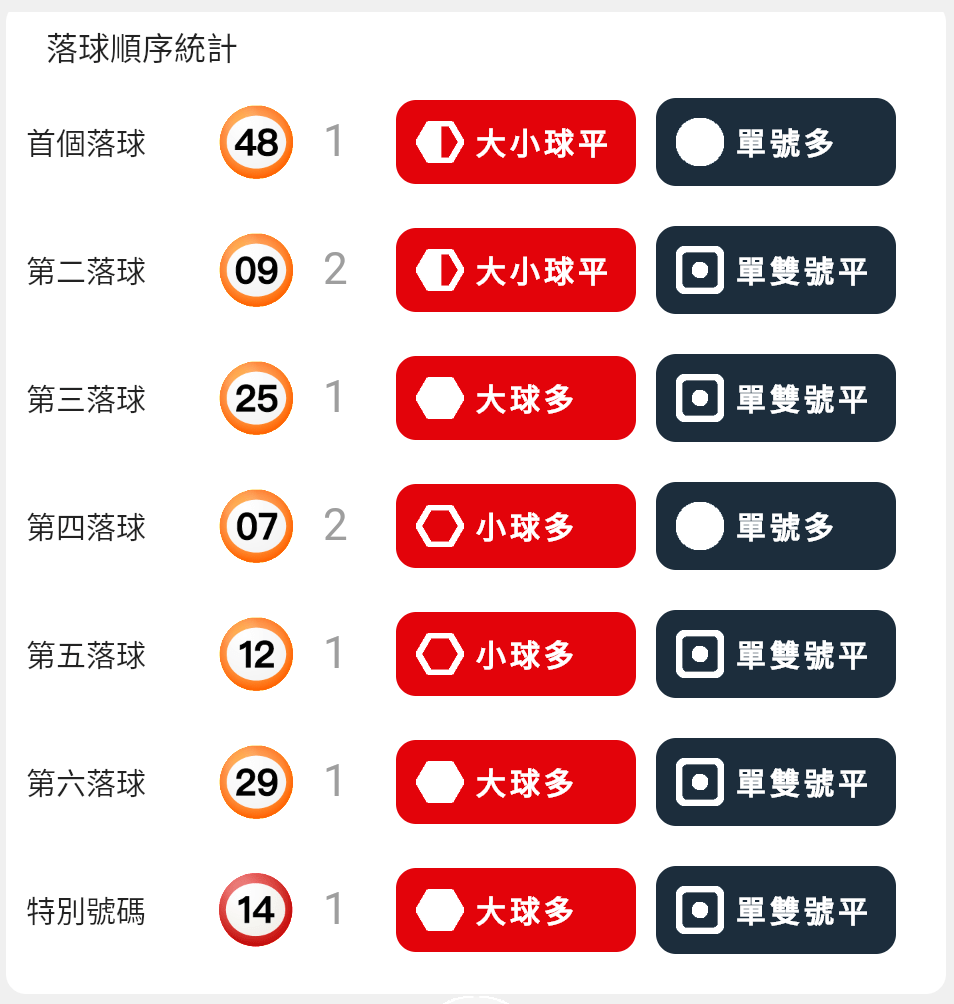
Task: Select ball number 09 in 第二落球 row
Action: click(x=255, y=270)
